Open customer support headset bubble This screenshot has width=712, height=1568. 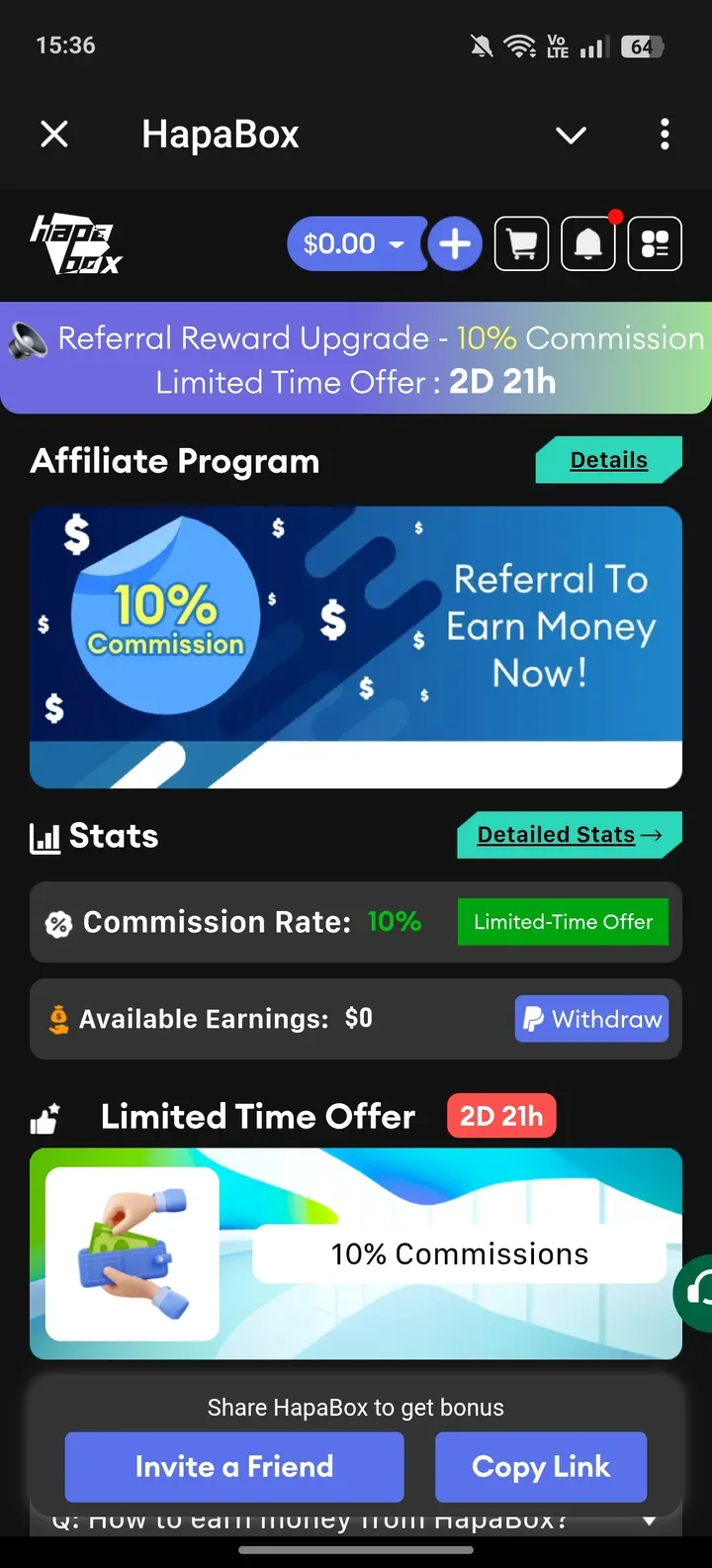(x=696, y=1291)
